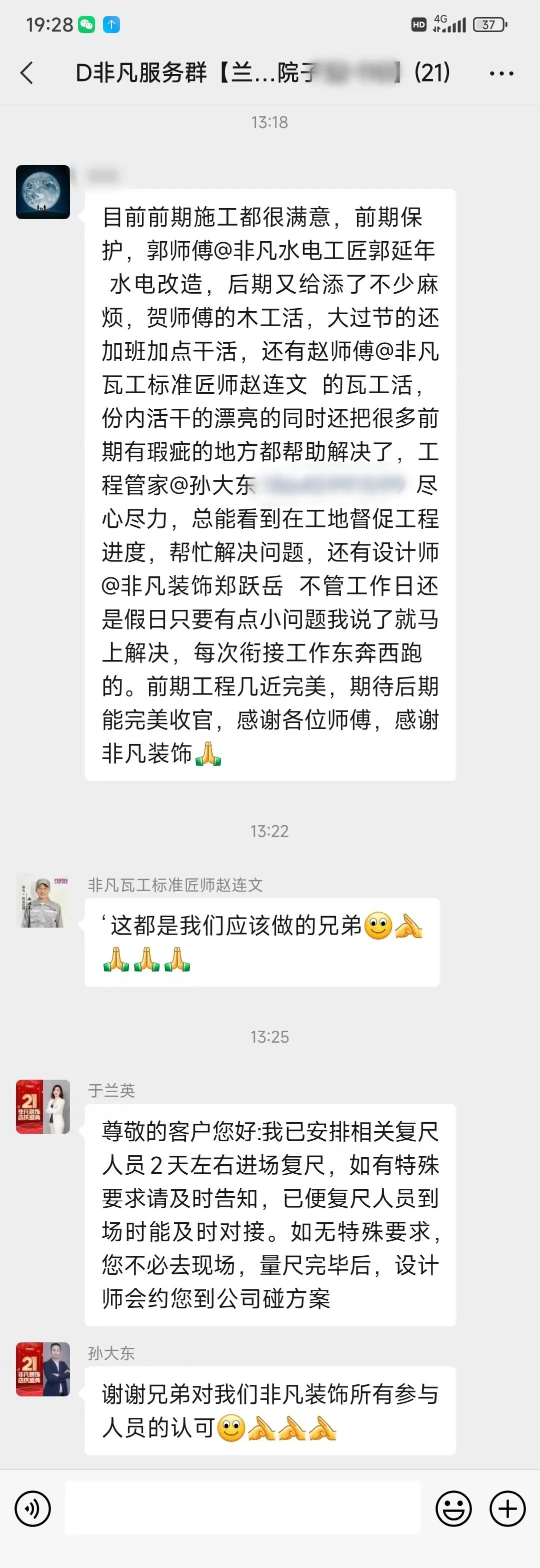Open the plus attachment menu
Viewport: 540px width, 1568px height.
508,1509
